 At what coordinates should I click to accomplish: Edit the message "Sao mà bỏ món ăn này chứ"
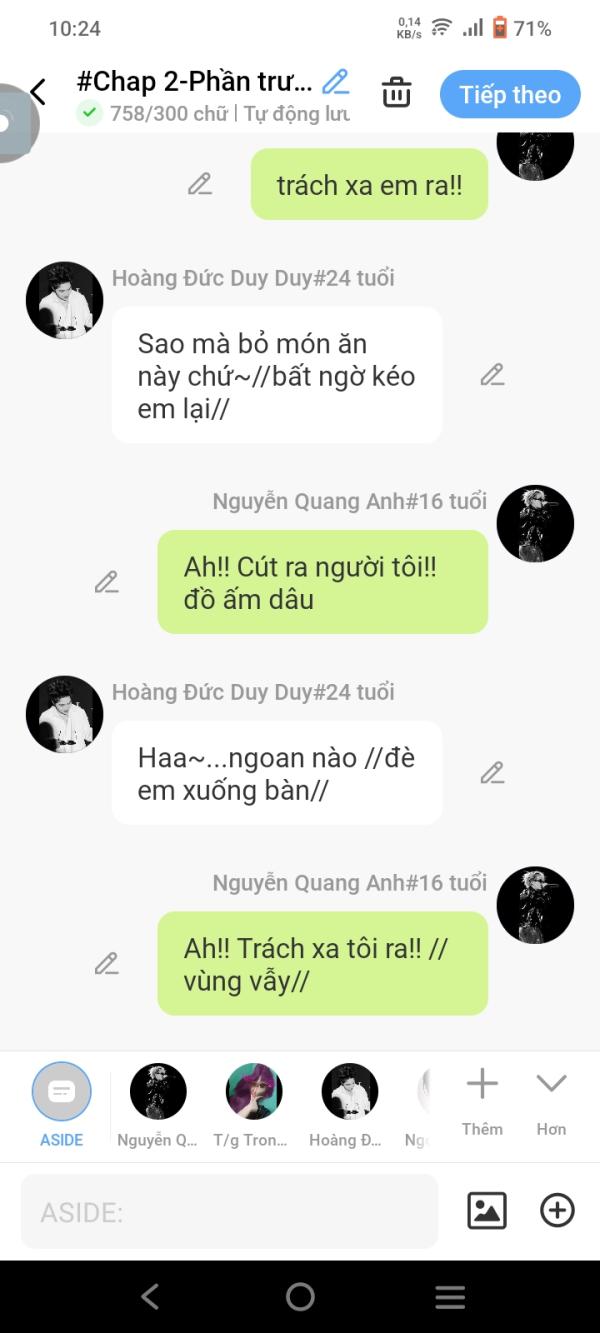click(492, 375)
